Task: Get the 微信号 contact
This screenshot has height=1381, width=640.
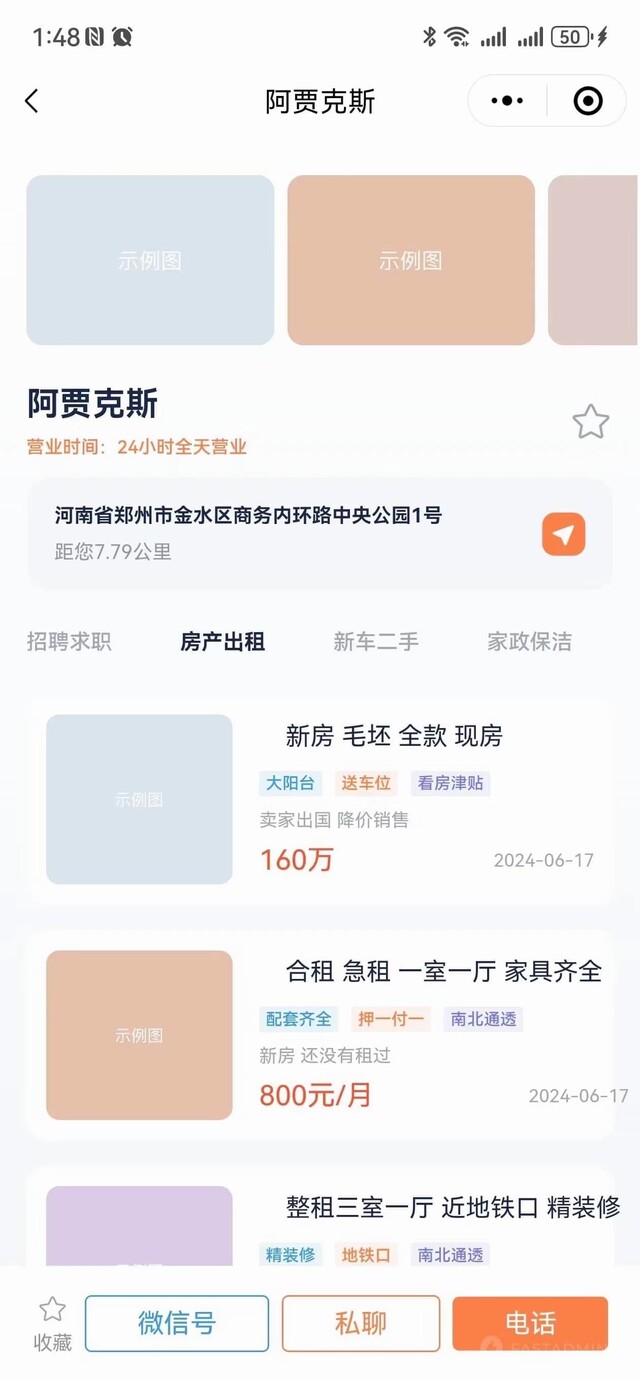Action: (177, 1324)
